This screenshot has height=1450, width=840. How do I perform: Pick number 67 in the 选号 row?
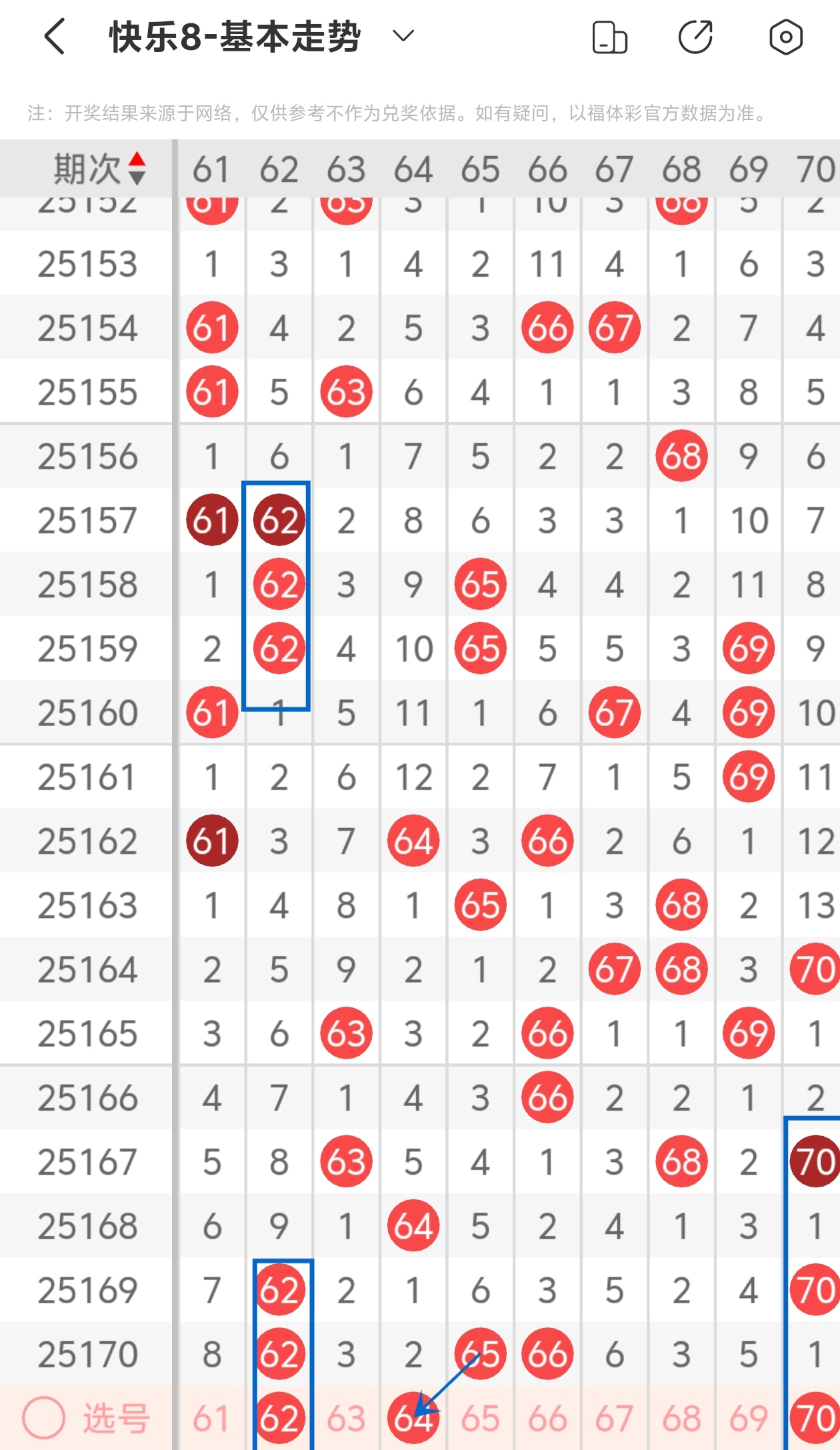click(614, 1418)
